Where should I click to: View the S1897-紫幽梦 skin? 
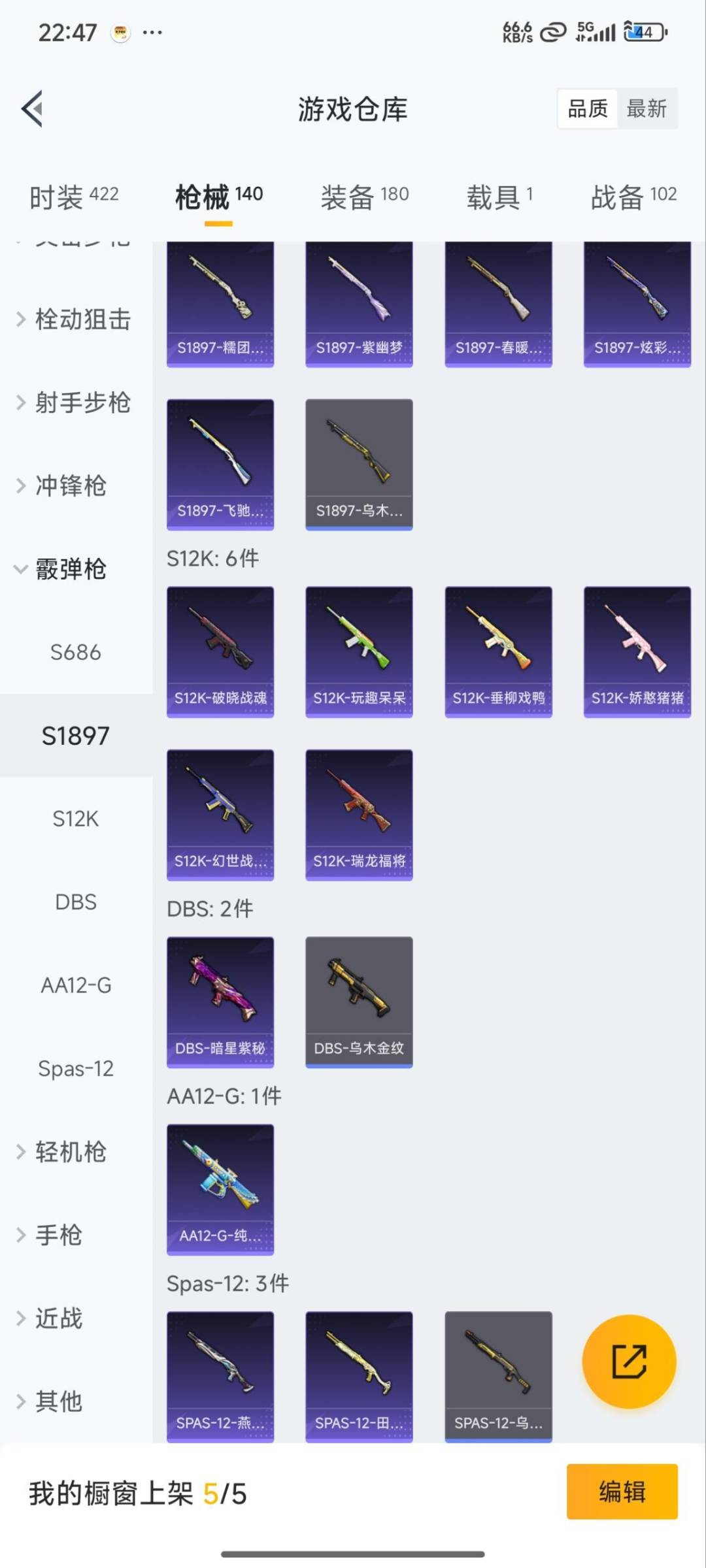359,304
